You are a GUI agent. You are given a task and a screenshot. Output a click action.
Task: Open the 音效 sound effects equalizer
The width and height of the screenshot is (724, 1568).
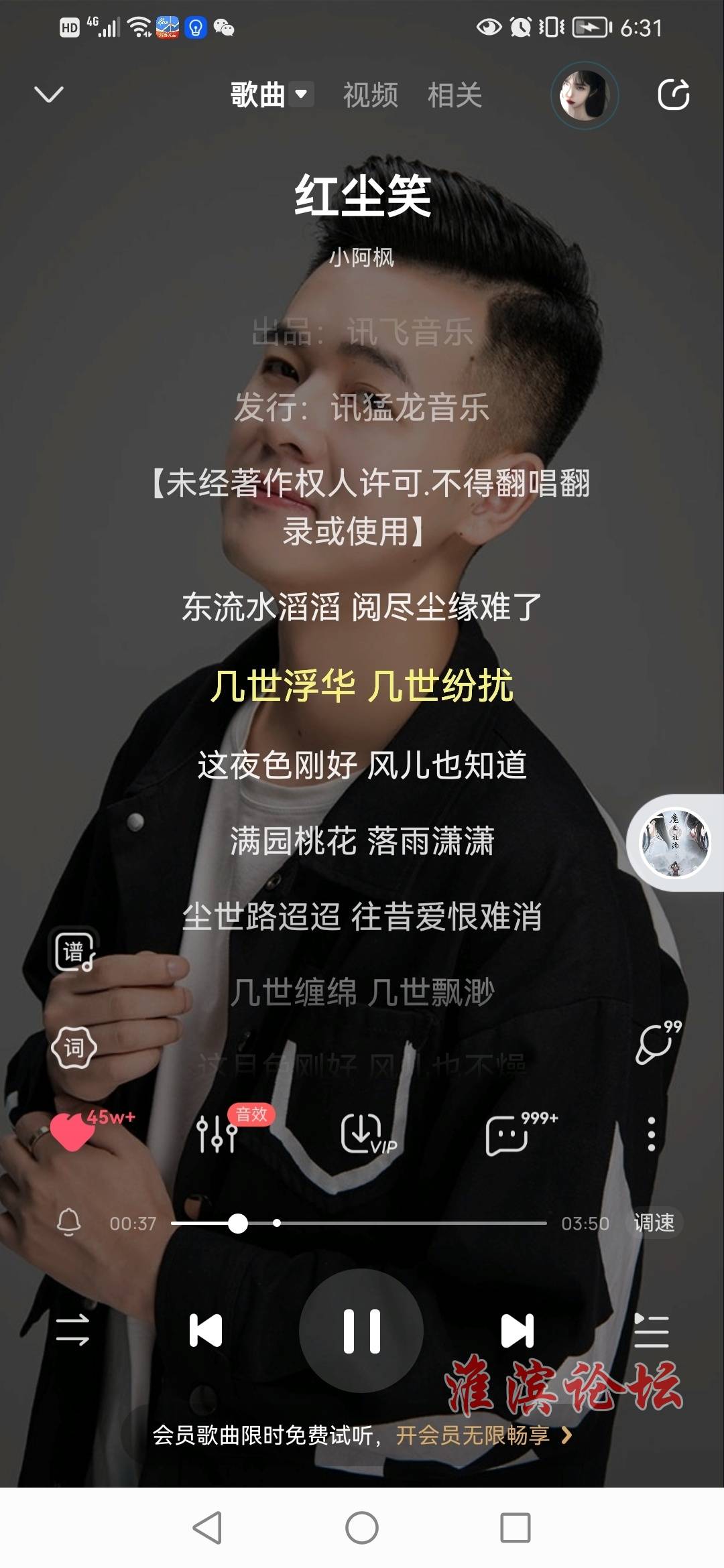click(218, 1132)
